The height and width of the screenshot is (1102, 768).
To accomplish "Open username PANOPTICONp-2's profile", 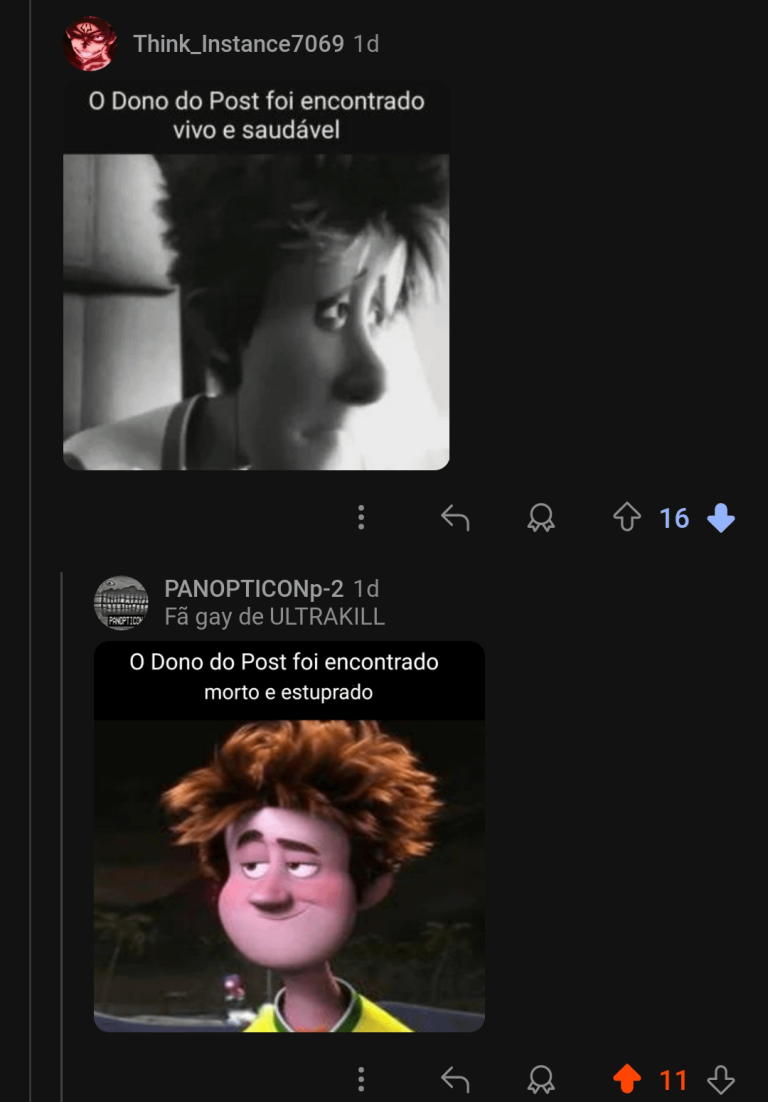I will (254, 588).
